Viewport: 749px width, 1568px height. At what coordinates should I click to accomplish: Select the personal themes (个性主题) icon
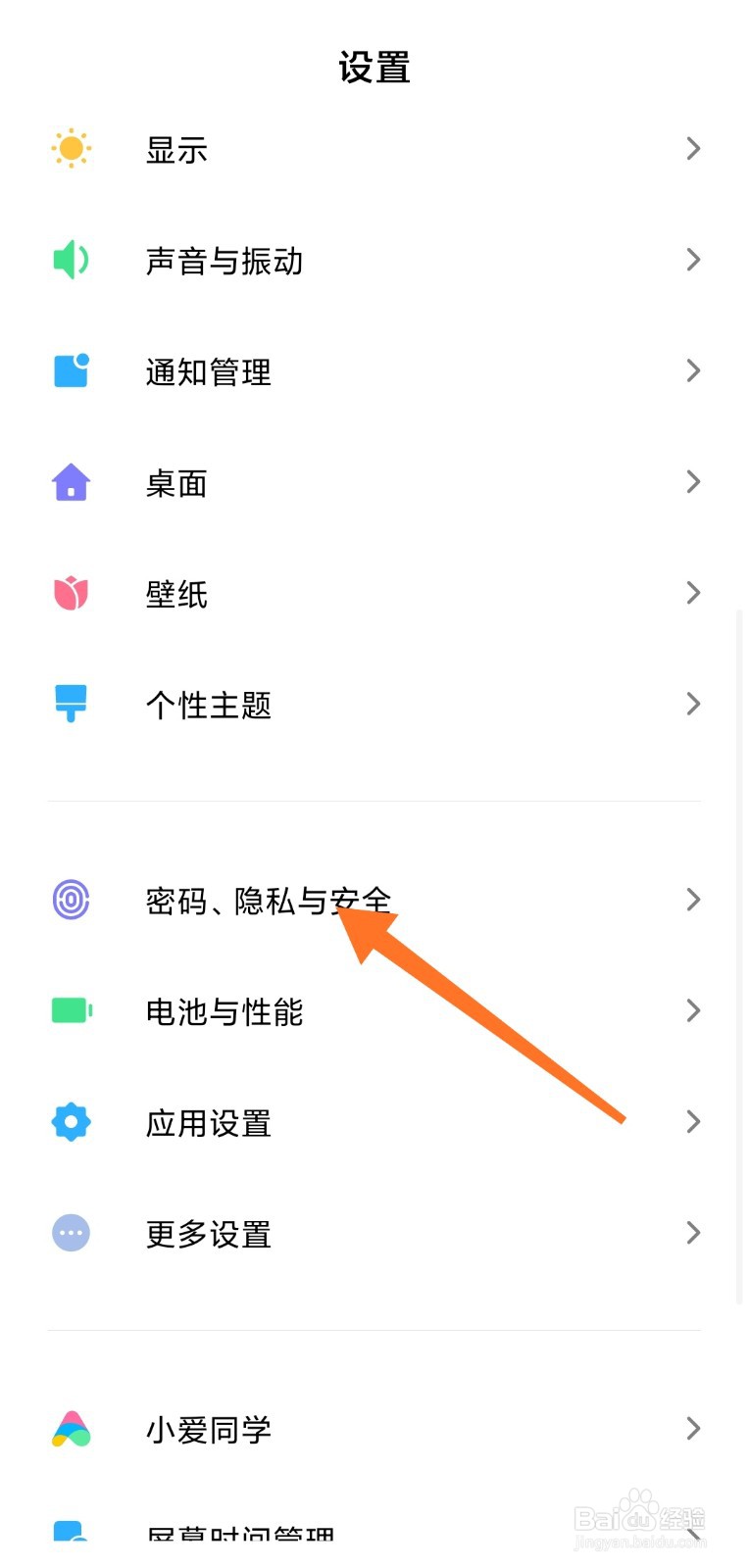pos(70,703)
